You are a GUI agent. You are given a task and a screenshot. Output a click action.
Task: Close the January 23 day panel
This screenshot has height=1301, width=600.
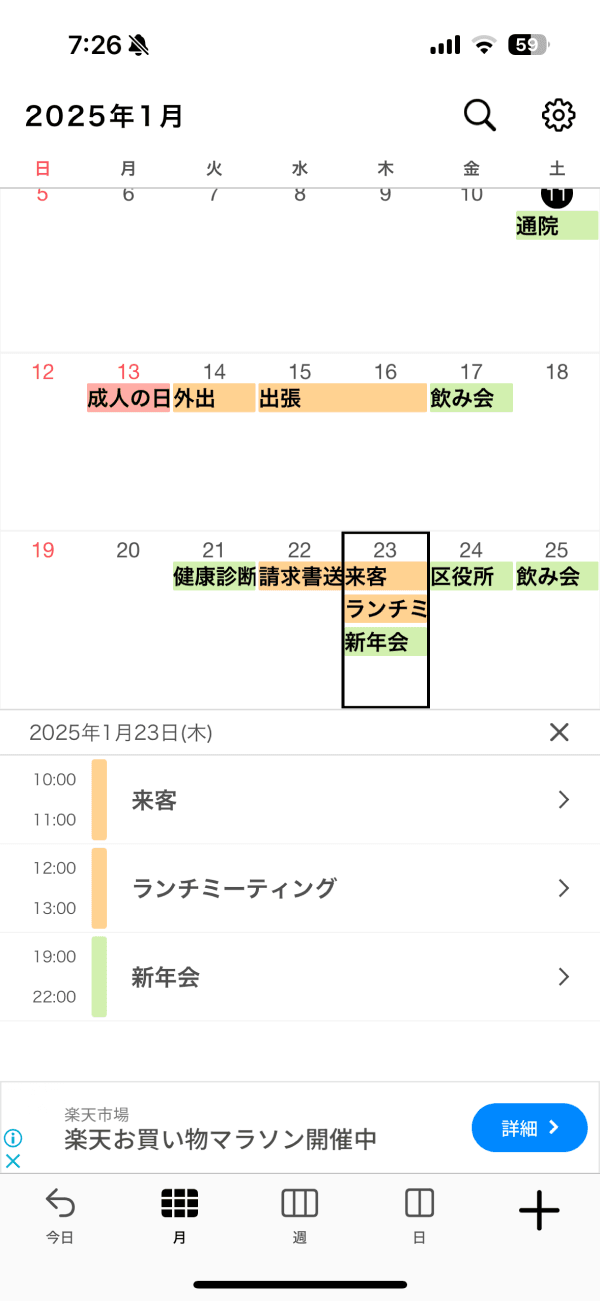tap(559, 732)
